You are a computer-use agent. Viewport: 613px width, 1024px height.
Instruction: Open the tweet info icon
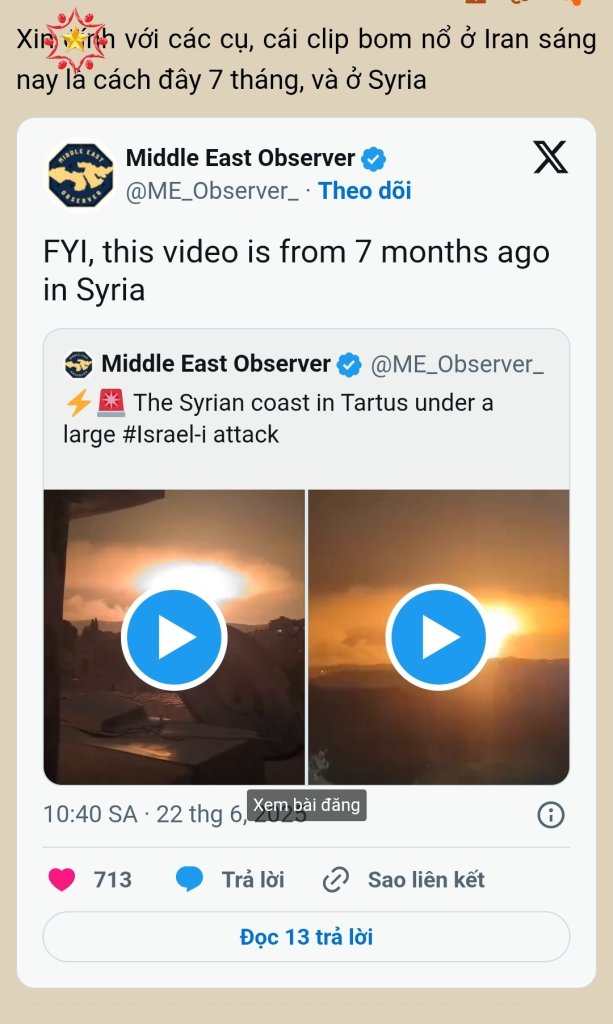coord(551,815)
